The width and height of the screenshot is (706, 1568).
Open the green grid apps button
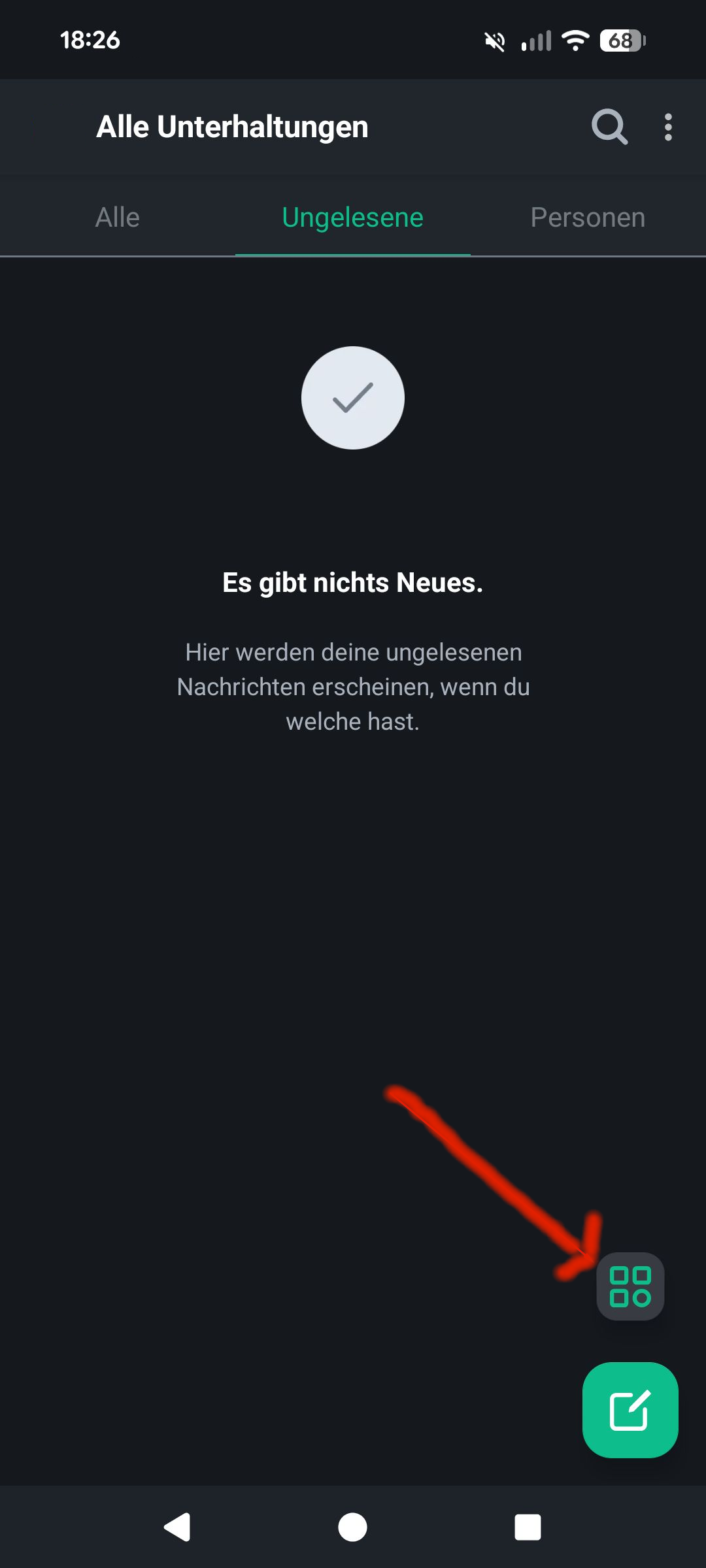coord(630,1286)
